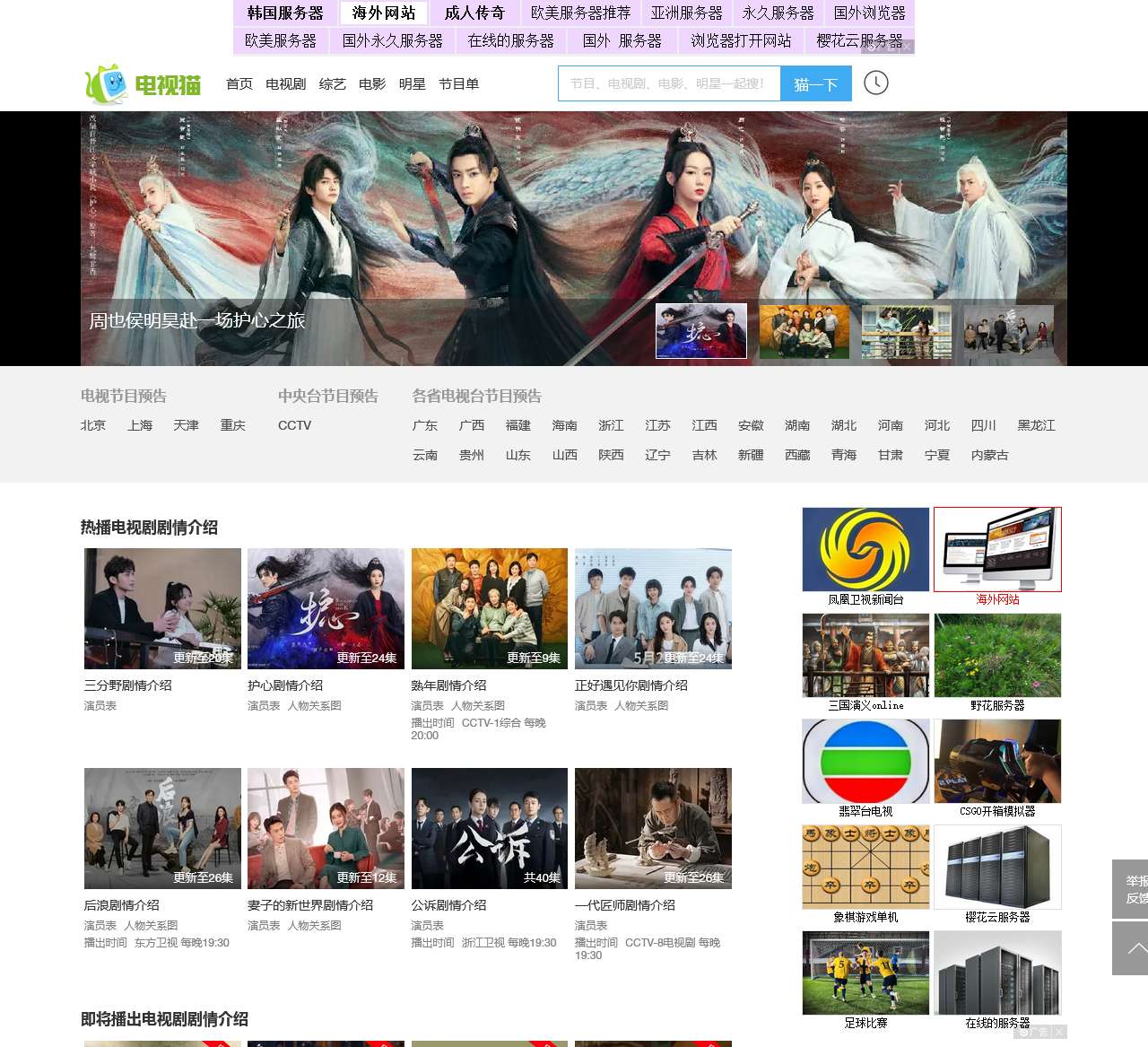Viewport: 1148px width, 1047px height.
Task: Open the 节目单 schedule page
Action: coord(458,83)
